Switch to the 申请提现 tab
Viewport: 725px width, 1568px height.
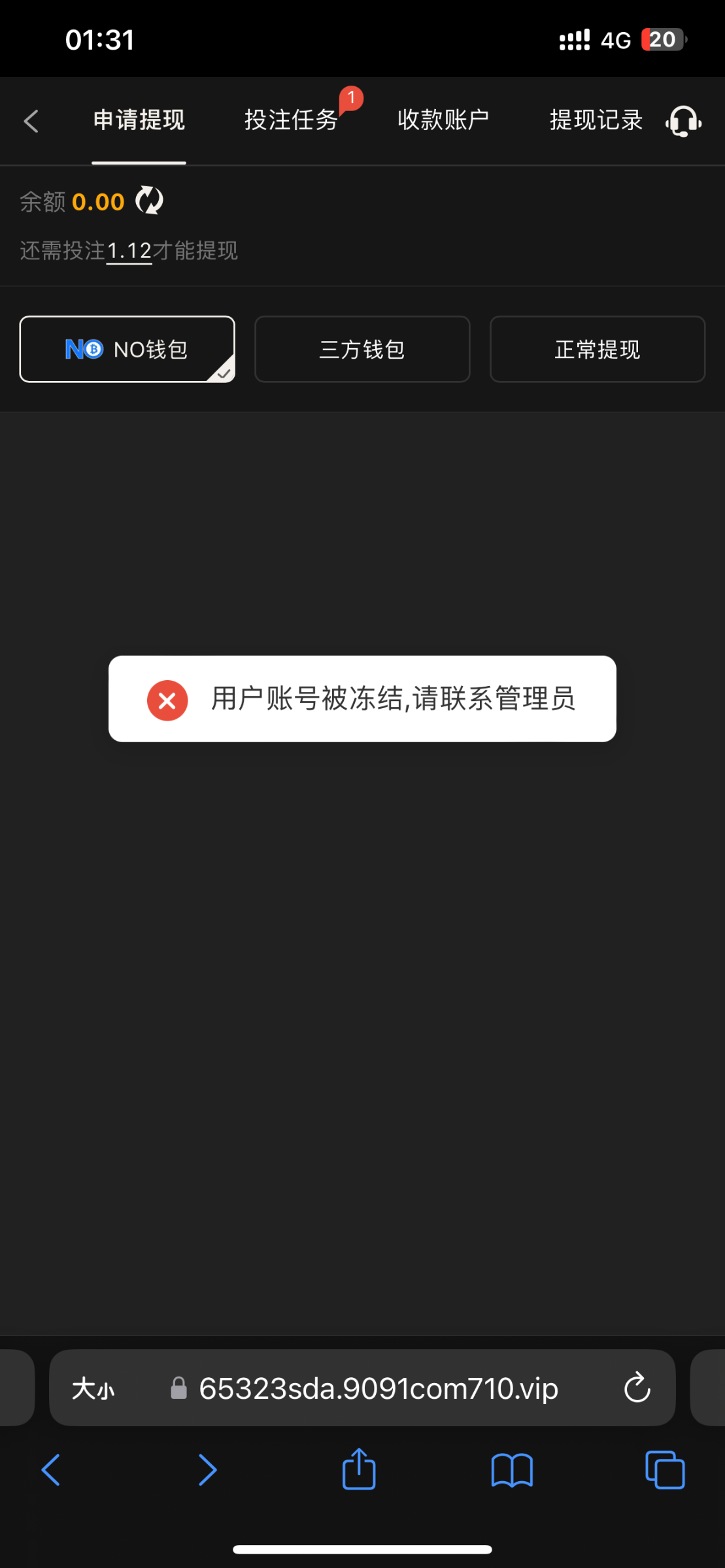(x=139, y=120)
